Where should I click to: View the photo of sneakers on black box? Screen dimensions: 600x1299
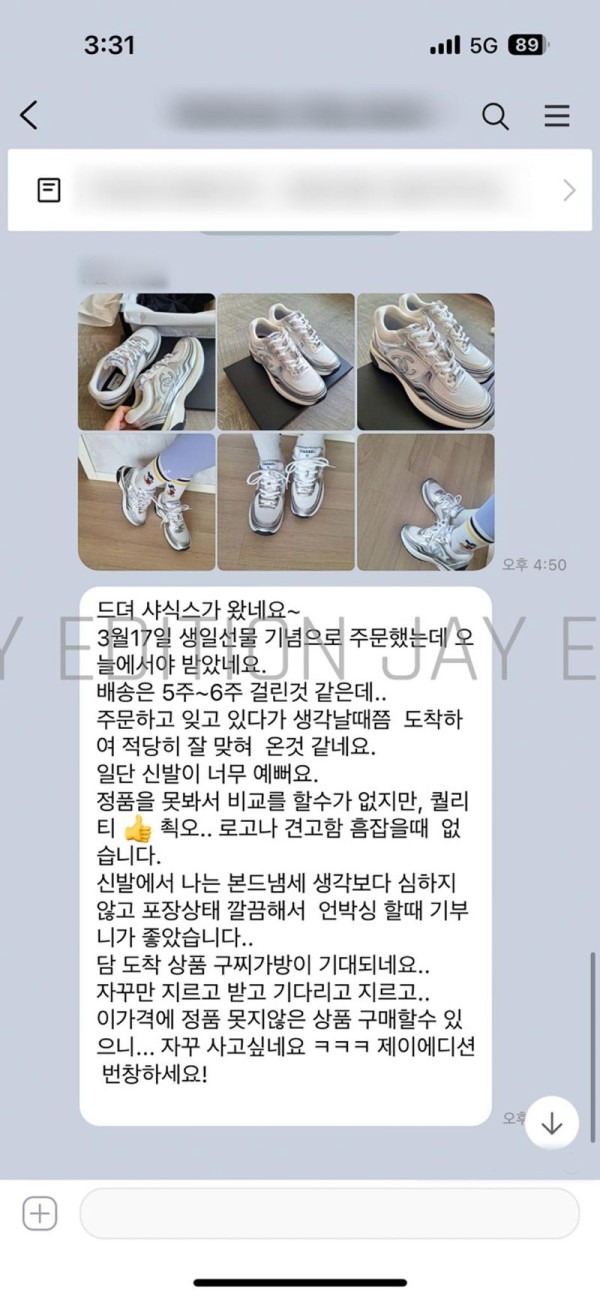[286, 361]
